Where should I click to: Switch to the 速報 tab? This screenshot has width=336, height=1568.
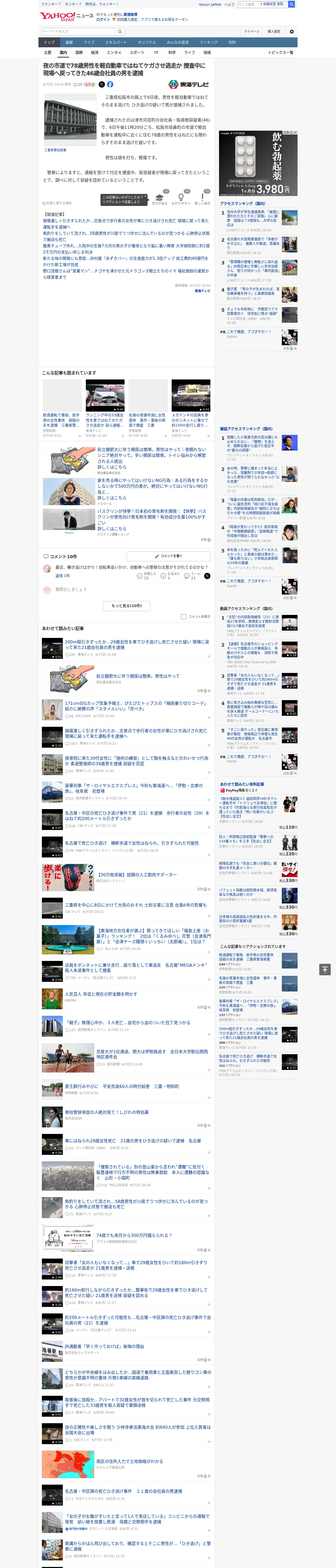click(x=69, y=43)
